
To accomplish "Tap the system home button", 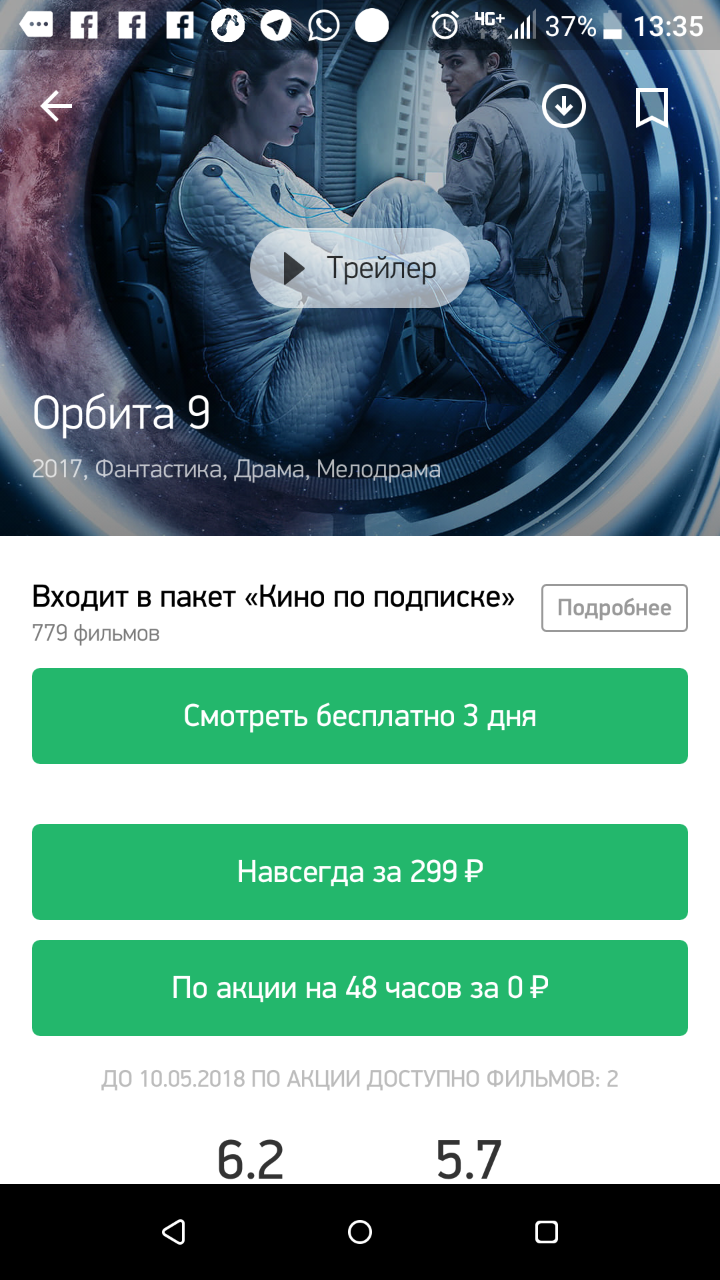I will coord(360,1232).
